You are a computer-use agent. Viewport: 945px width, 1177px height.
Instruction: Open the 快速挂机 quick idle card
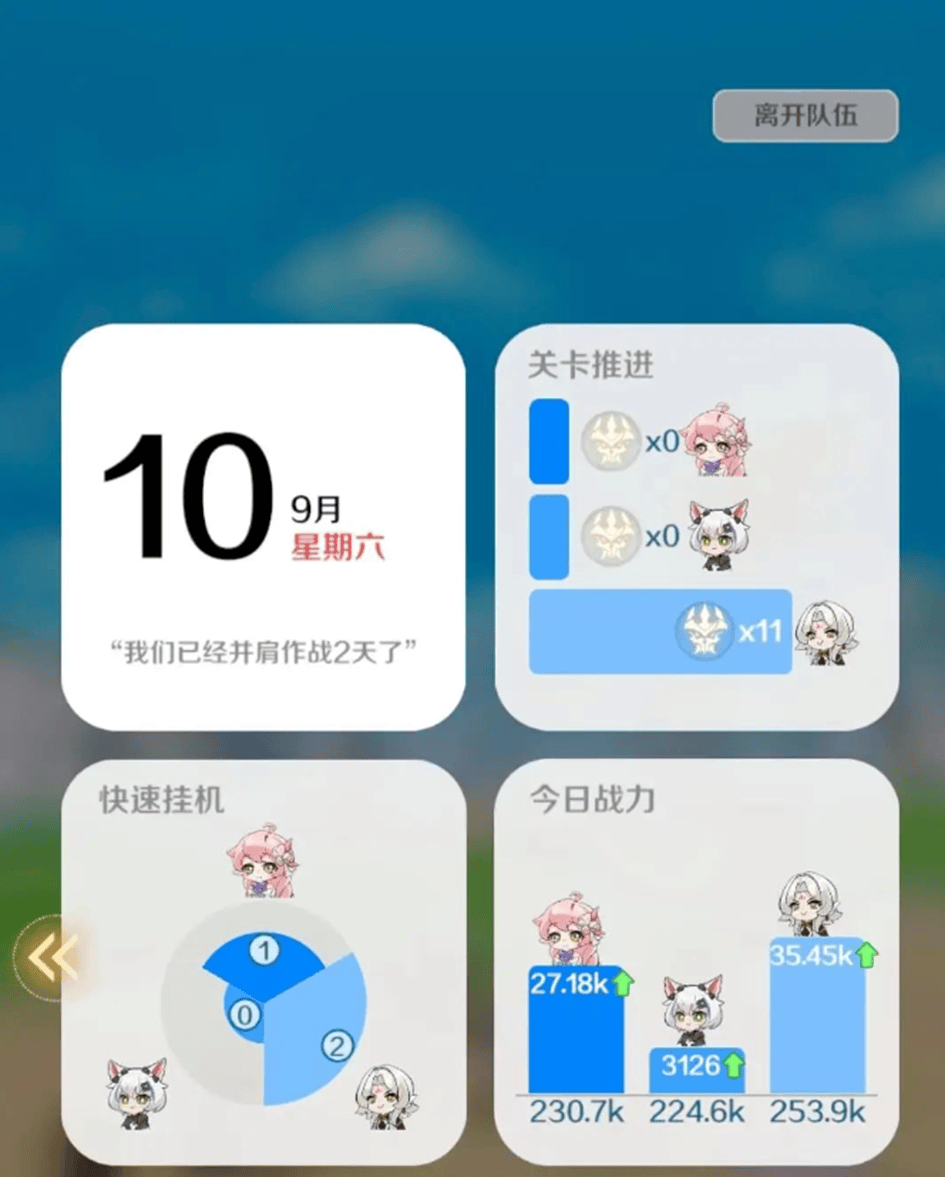(x=263, y=962)
